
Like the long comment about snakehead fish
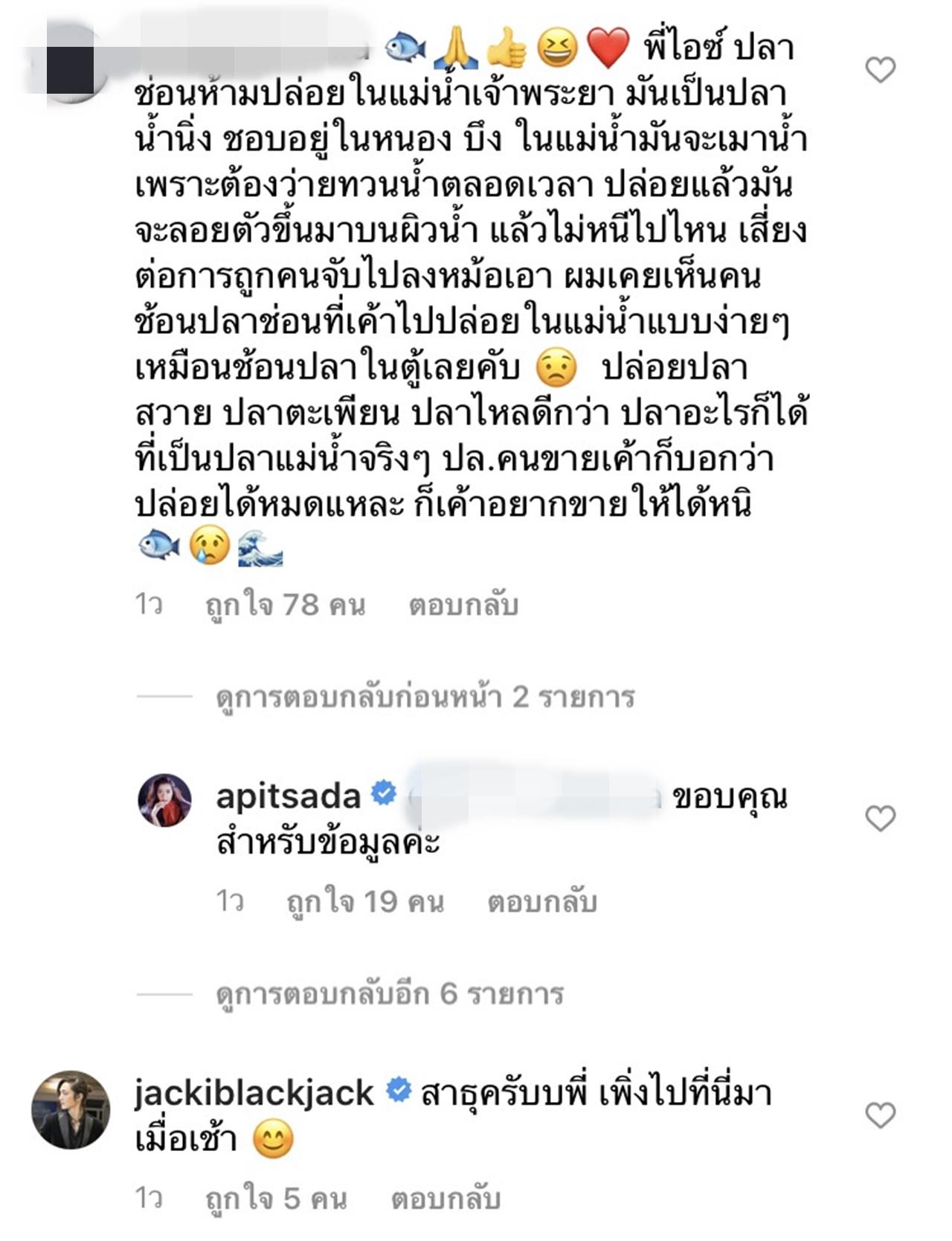pyautogui.click(x=880, y=70)
